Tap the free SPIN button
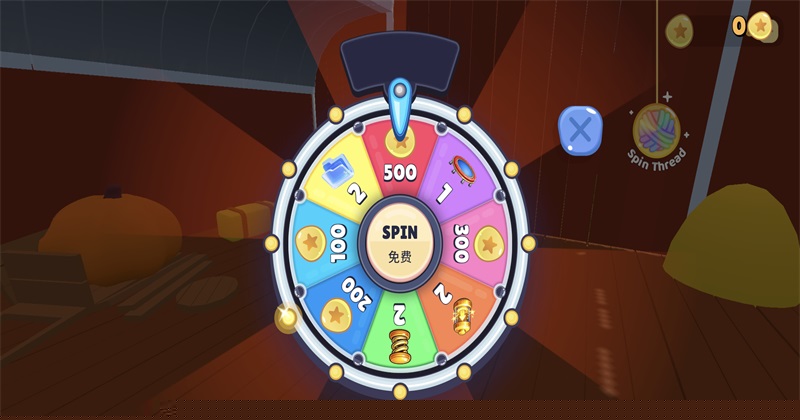 click(x=400, y=241)
